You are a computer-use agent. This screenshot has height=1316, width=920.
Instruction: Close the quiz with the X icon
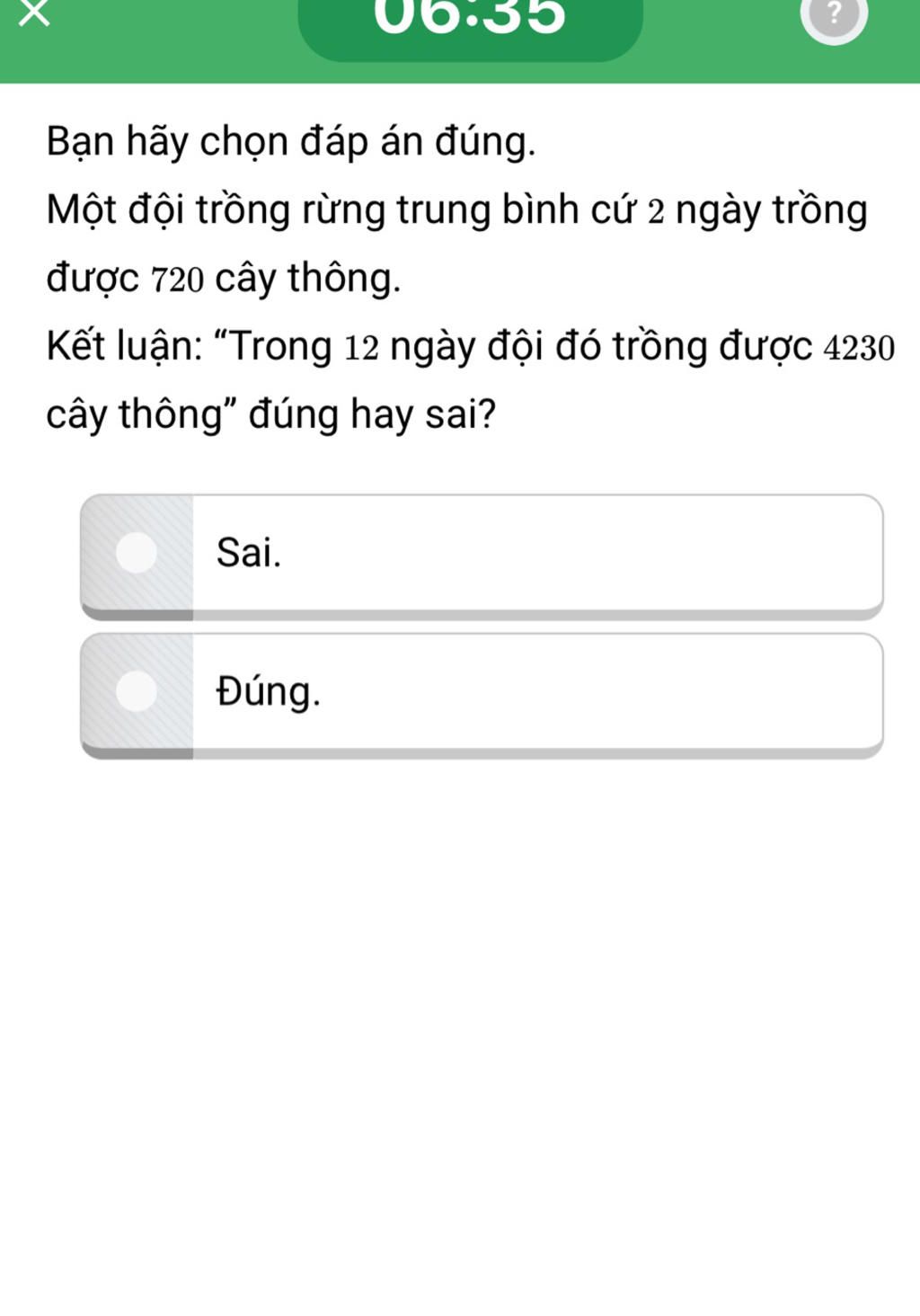coord(34,13)
